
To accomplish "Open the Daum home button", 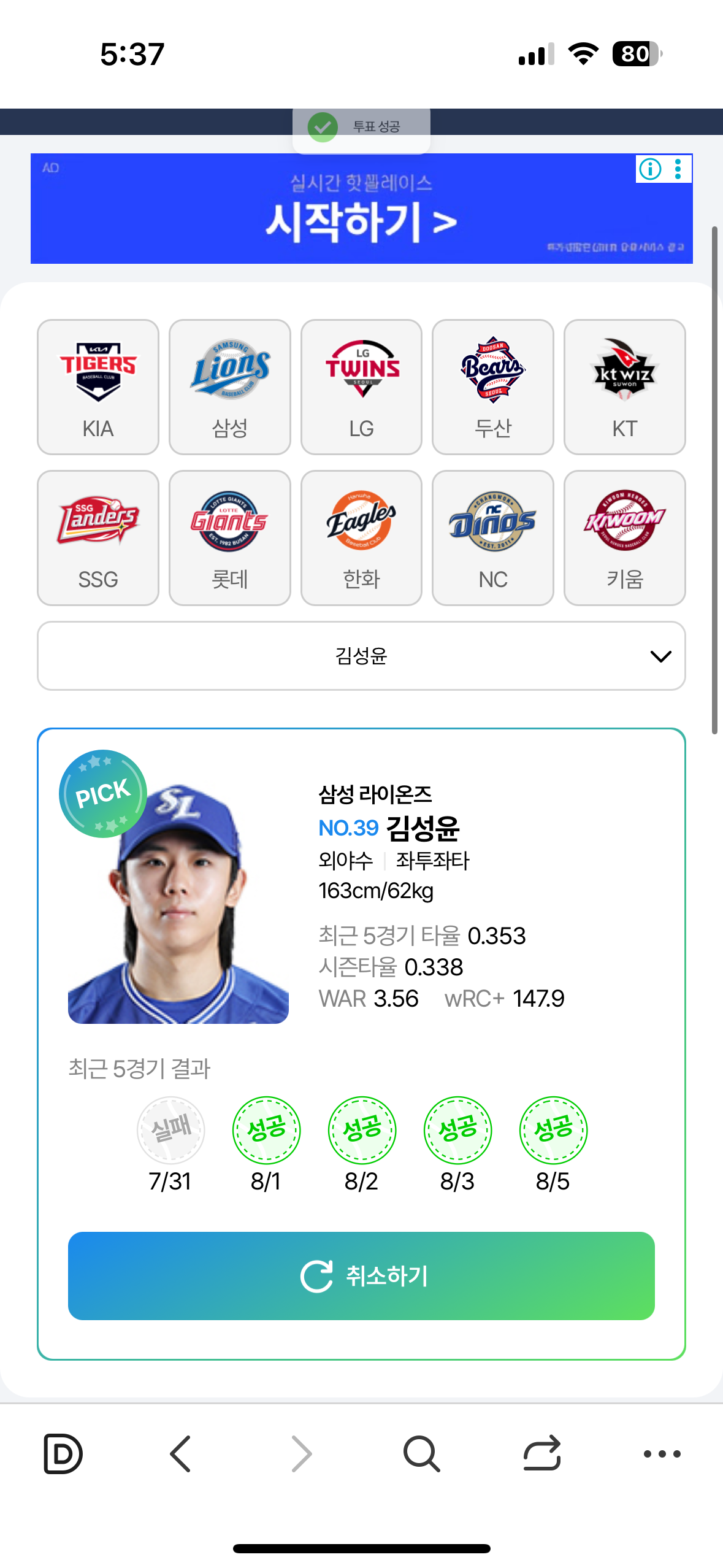I will (63, 1453).
